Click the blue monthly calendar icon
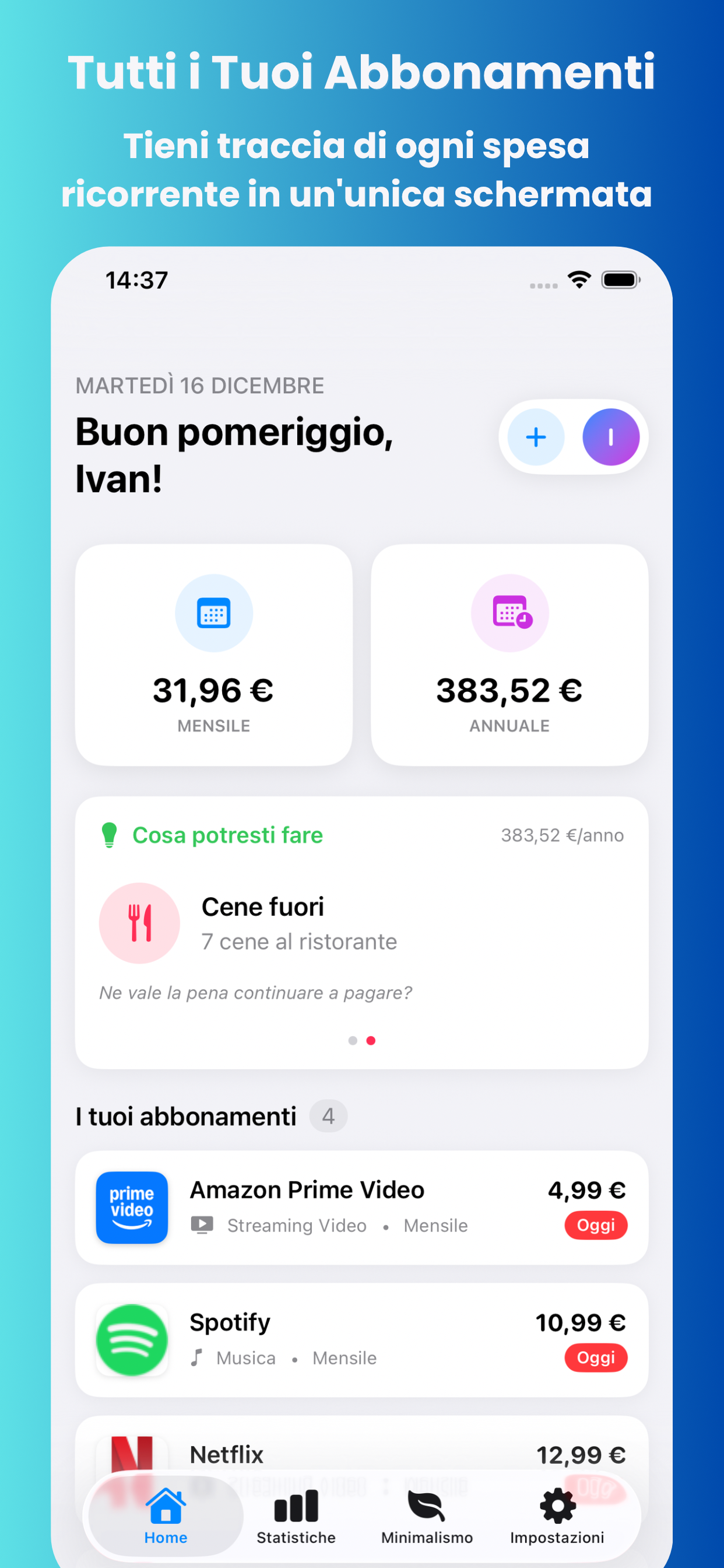This screenshot has height=1568, width=724. coord(213,614)
